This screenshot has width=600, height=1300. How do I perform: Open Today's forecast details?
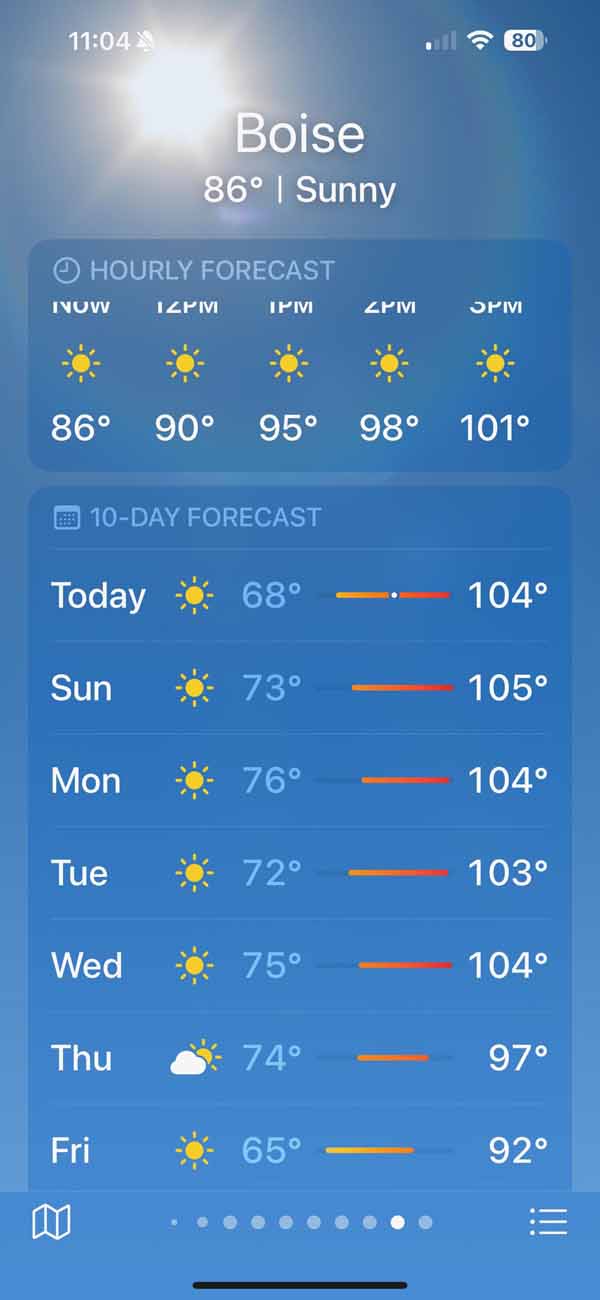pos(299,595)
